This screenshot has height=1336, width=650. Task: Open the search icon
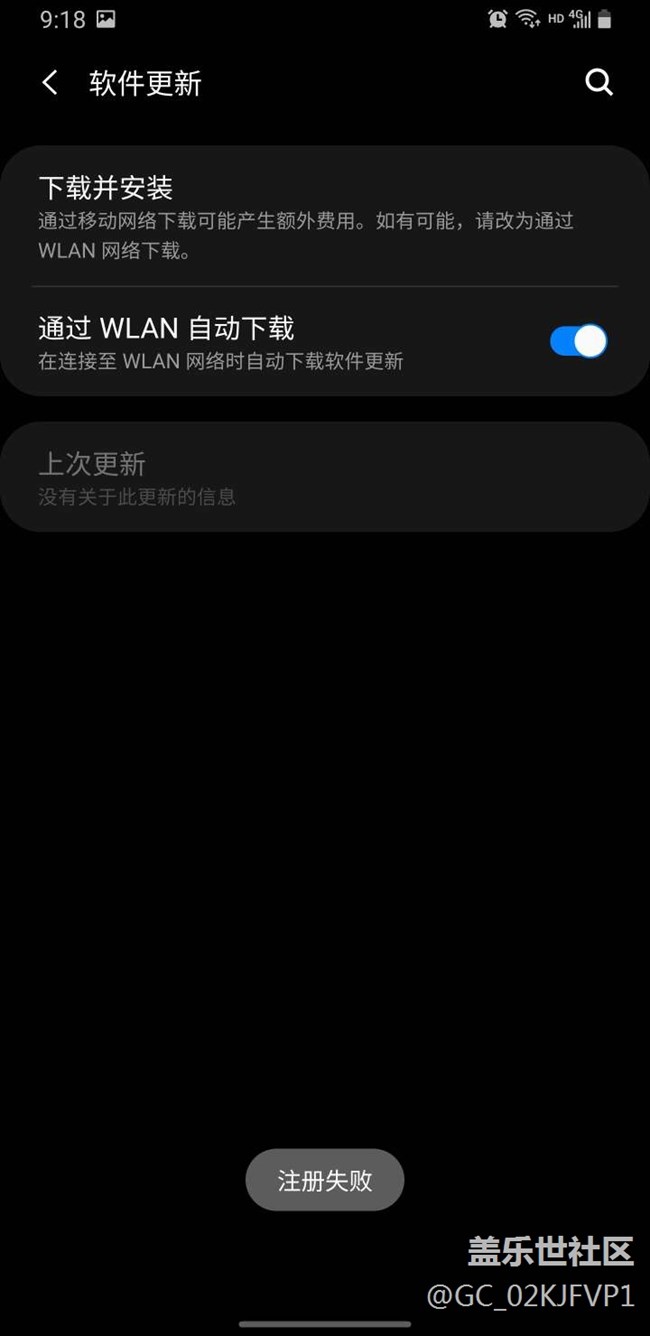(598, 83)
